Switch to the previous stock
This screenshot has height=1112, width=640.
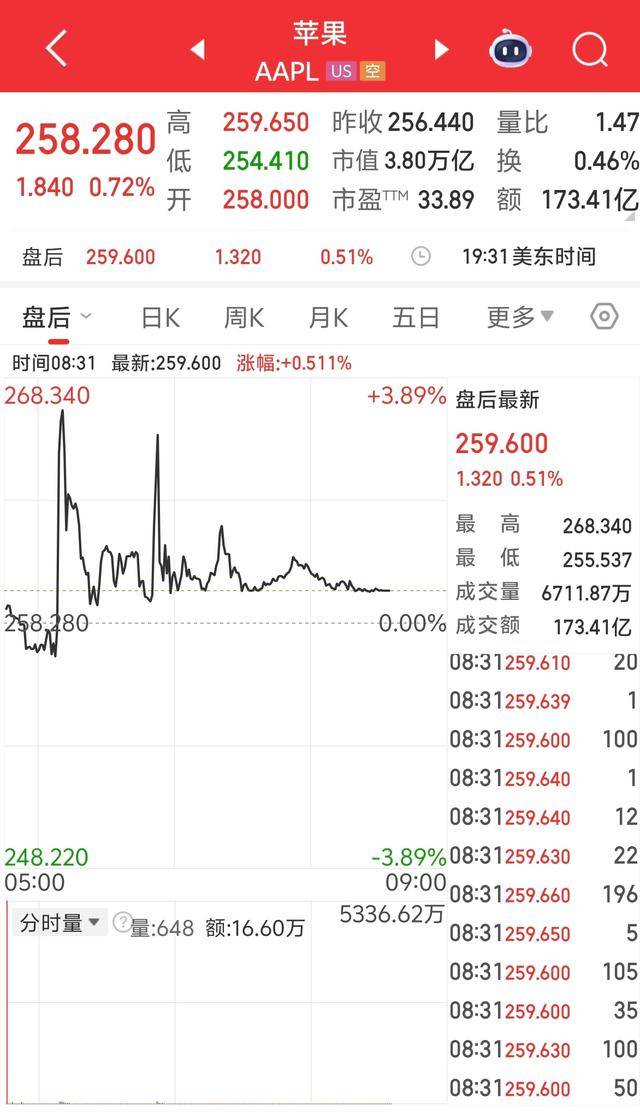(198, 49)
